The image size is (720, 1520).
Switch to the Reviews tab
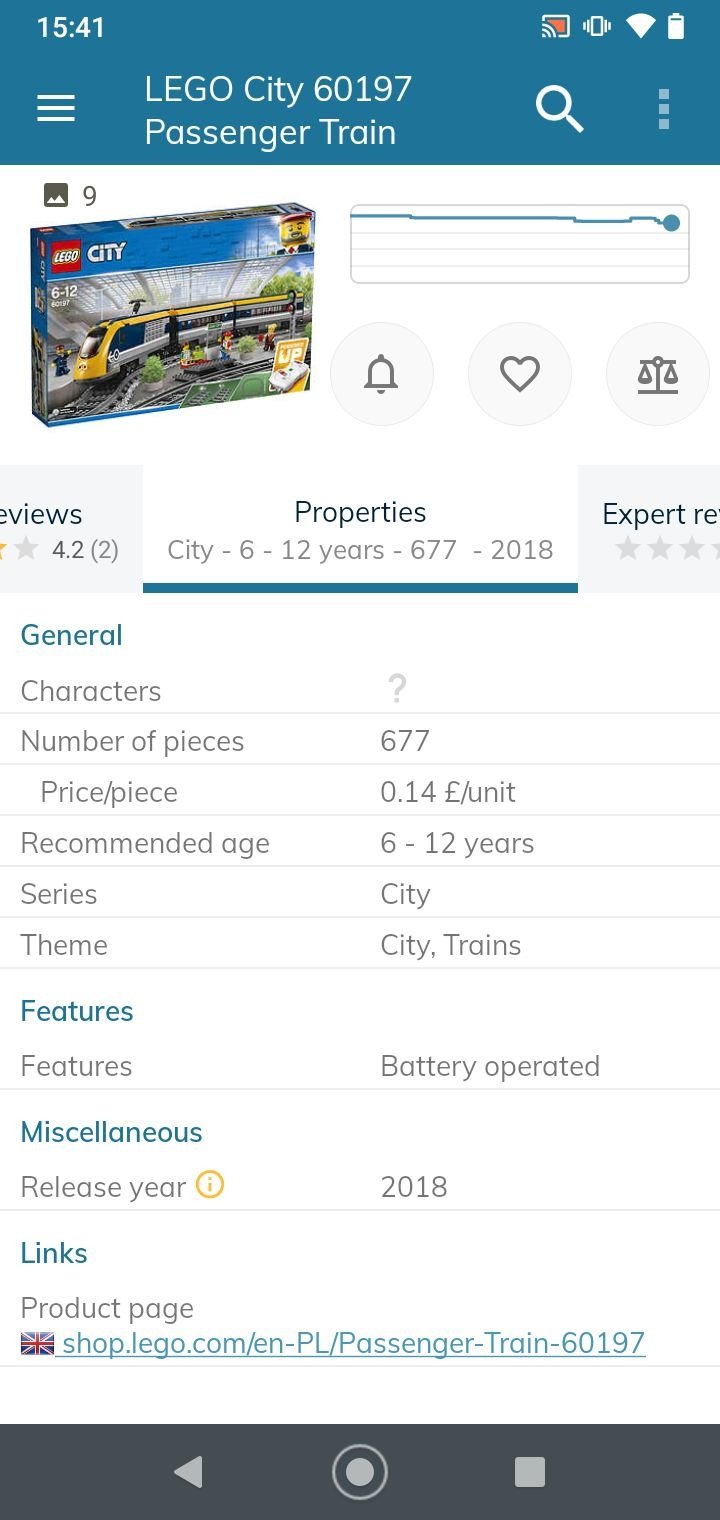[x=71, y=529]
